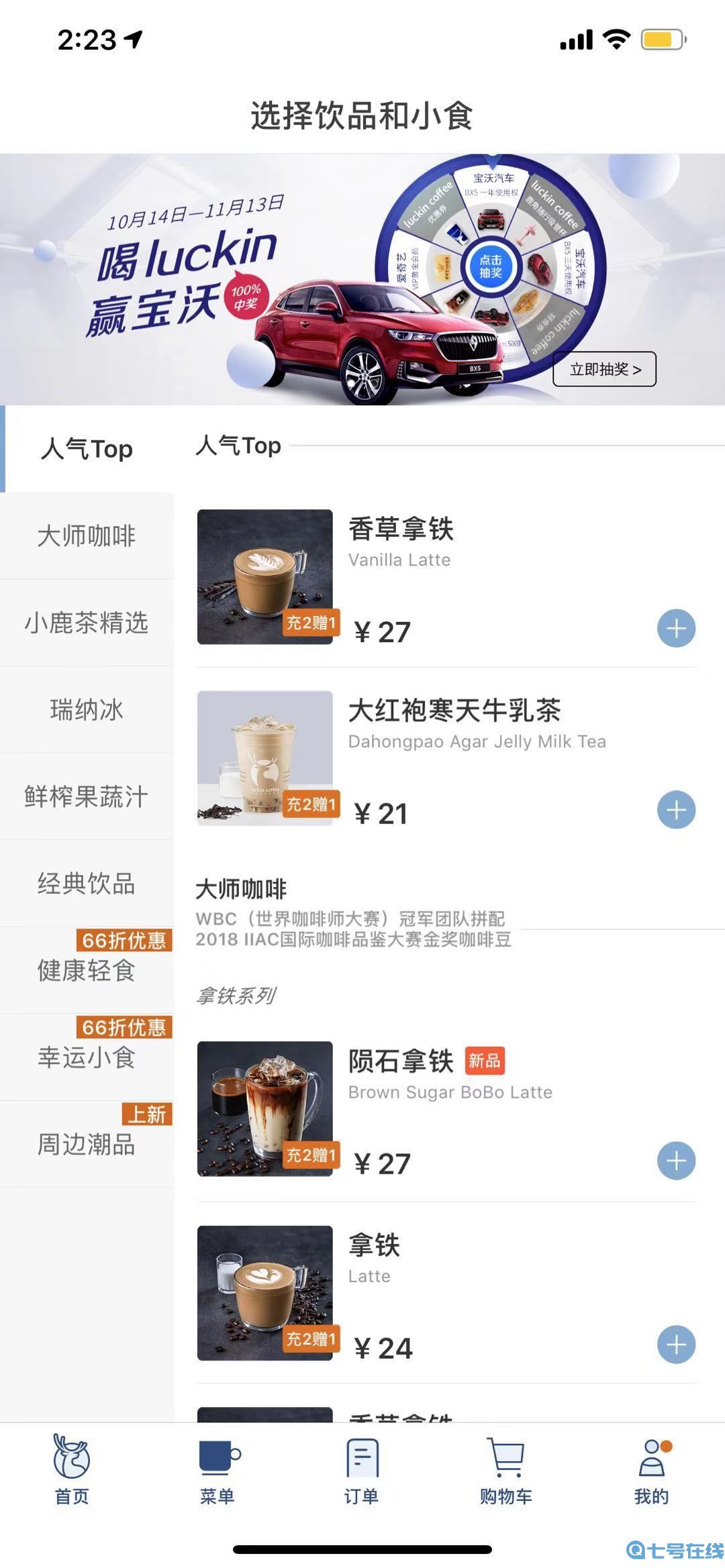Open the 我的 profile tab
Screen dimensions: 725x1568
pyautogui.click(x=651, y=1469)
